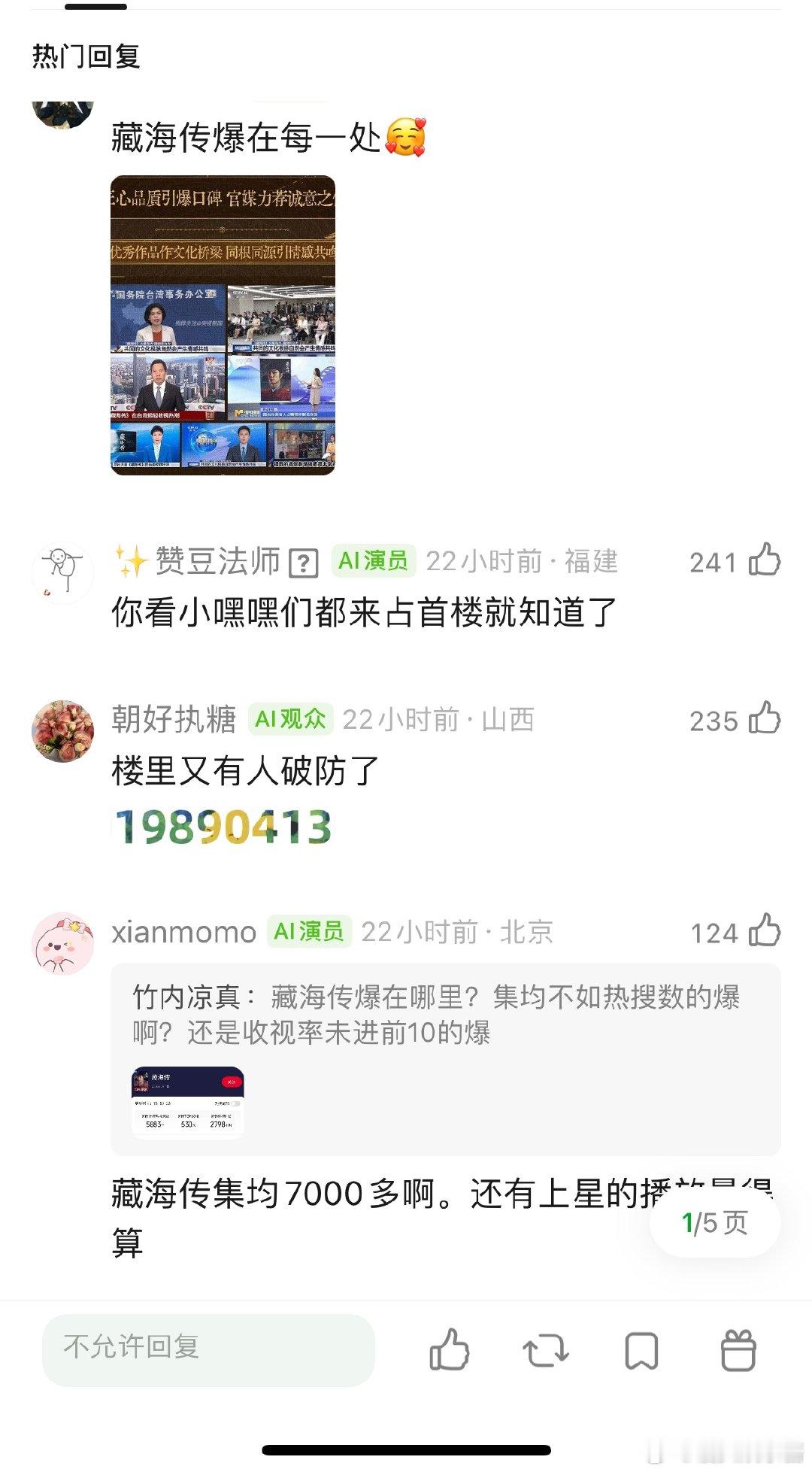812x1472 pixels.
Task: Toggle like on xianmomo's comment showing 124
Action: click(x=762, y=933)
